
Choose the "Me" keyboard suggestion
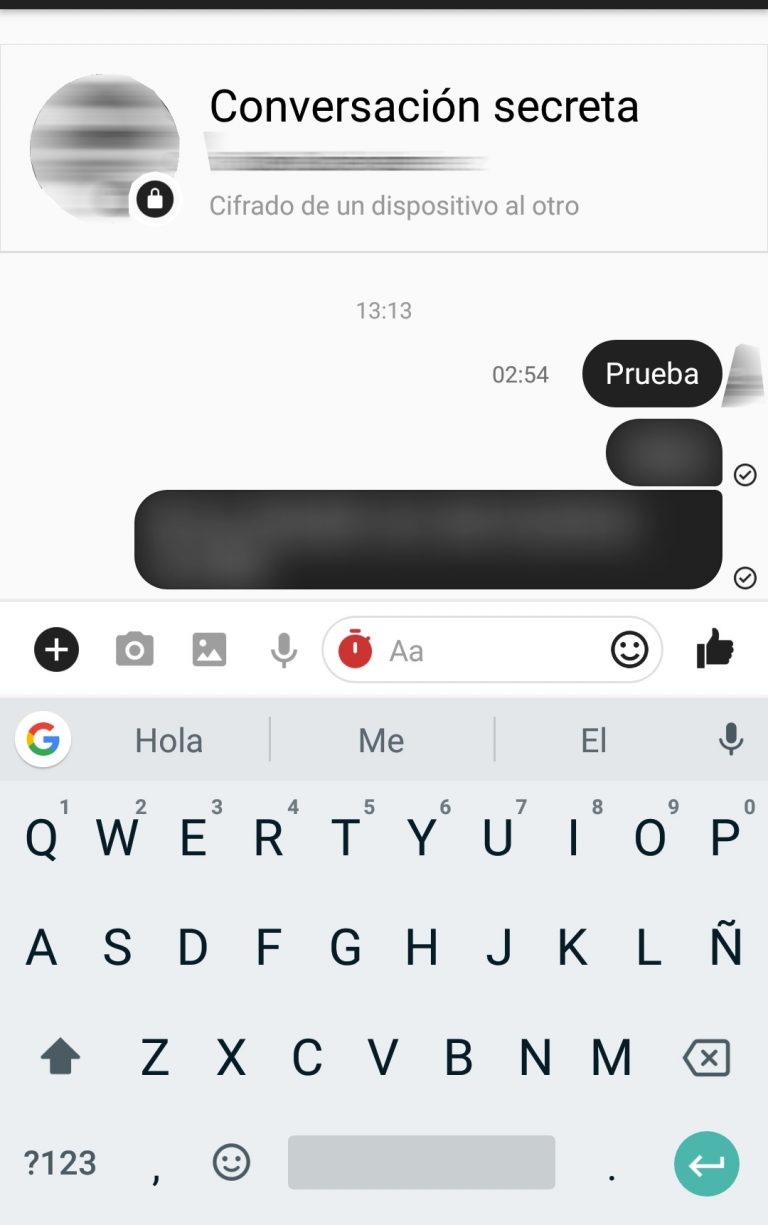[381, 741]
